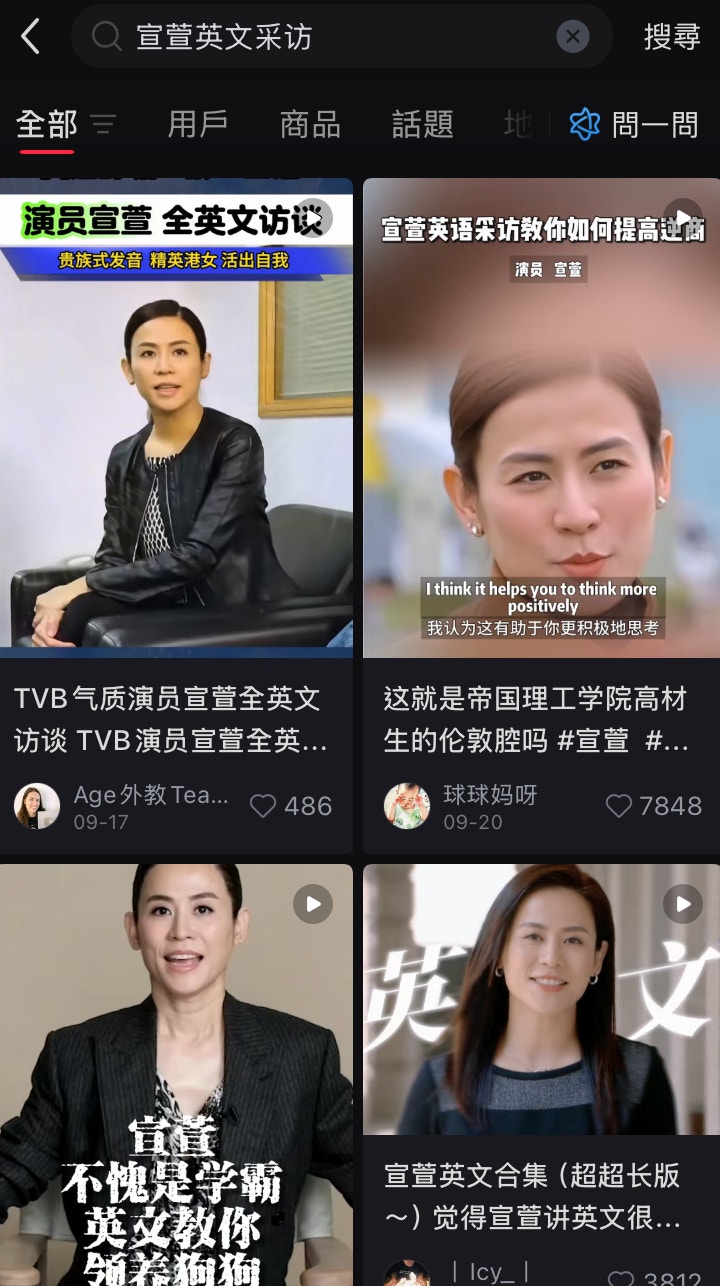
Task: Open the 話題 category
Action: pos(422,124)
